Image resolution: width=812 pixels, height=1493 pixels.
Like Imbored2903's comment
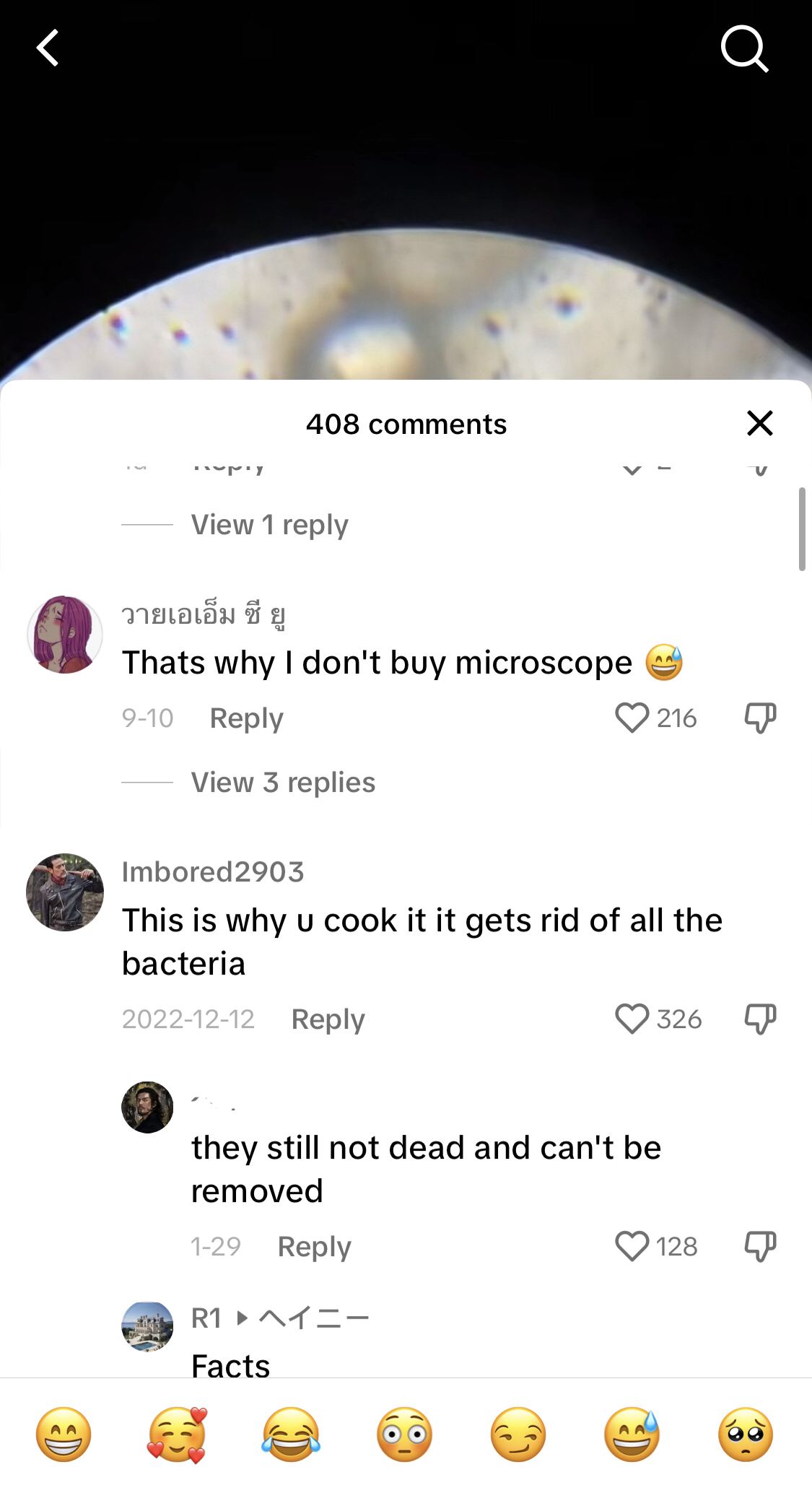[x=632, y=1019]
